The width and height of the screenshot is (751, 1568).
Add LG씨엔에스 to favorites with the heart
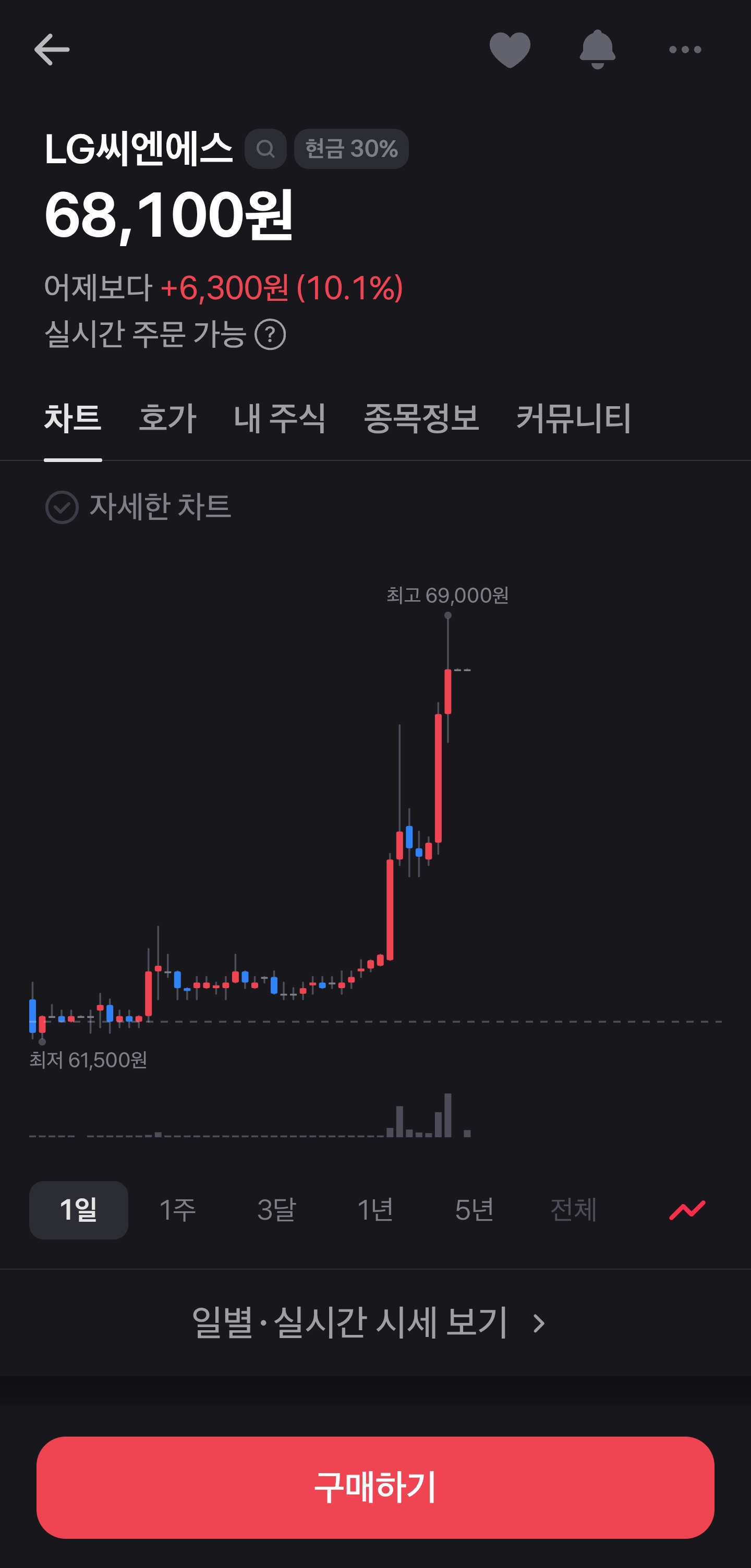[x=510, y=50]
